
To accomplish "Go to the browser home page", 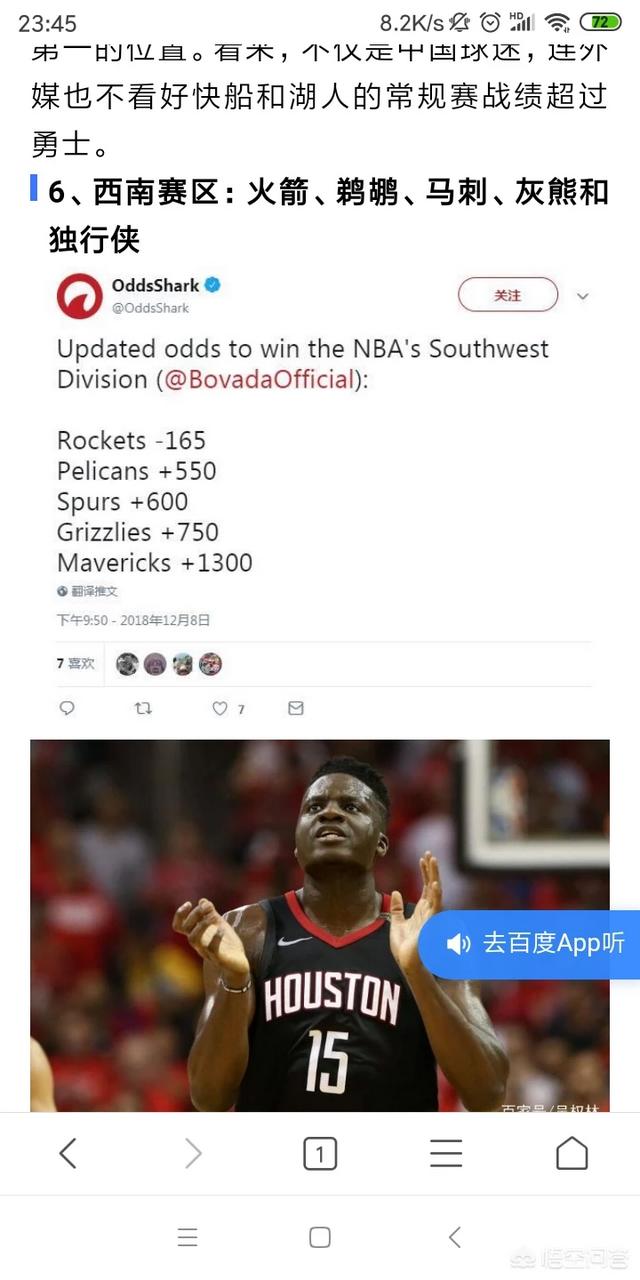I will point(572,1154).
